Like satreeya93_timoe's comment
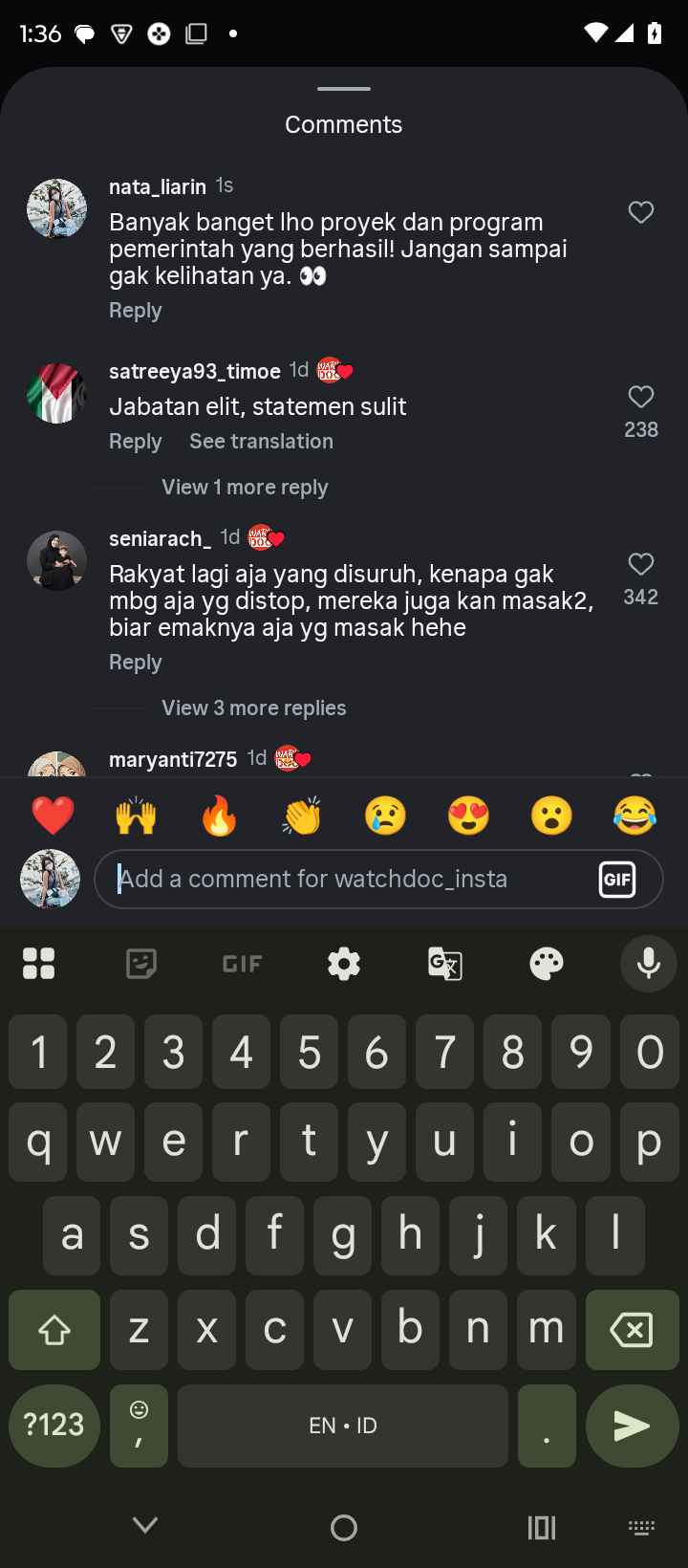The width and height of the screenshot is (688, 1568). click(641, 397)
